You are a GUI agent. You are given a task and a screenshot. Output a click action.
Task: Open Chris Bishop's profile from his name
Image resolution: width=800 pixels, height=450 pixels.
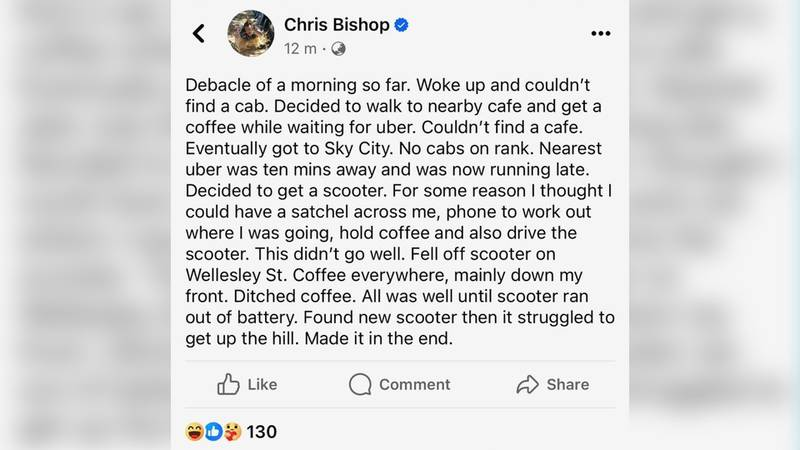[x=338, y=24]
